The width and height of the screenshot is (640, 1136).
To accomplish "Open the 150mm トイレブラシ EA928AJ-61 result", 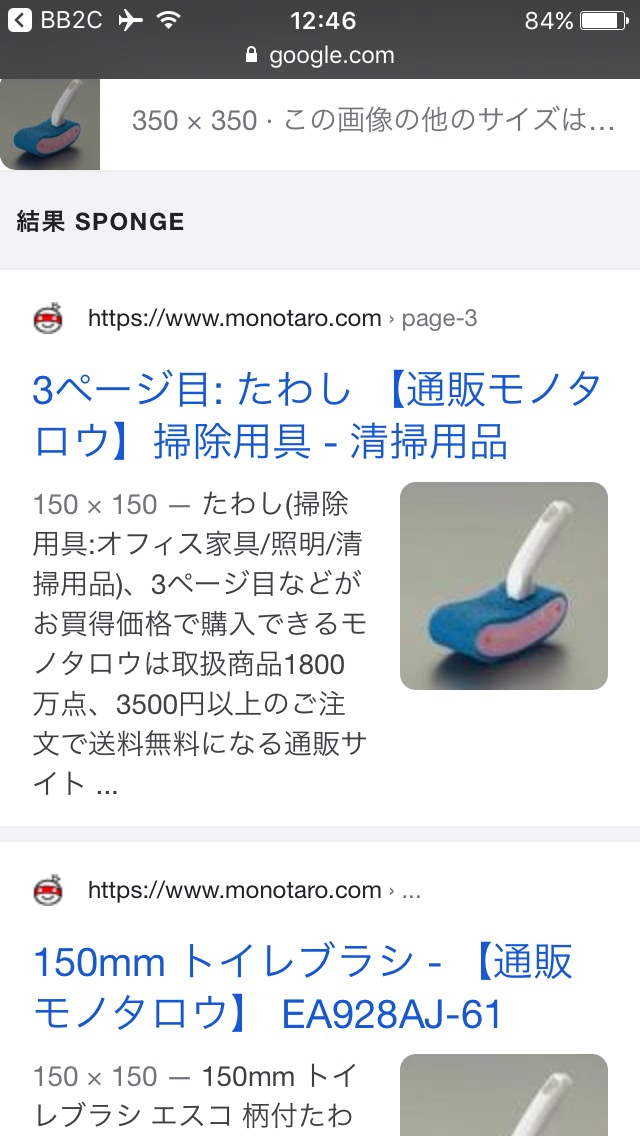I will [x=303, y=987].
